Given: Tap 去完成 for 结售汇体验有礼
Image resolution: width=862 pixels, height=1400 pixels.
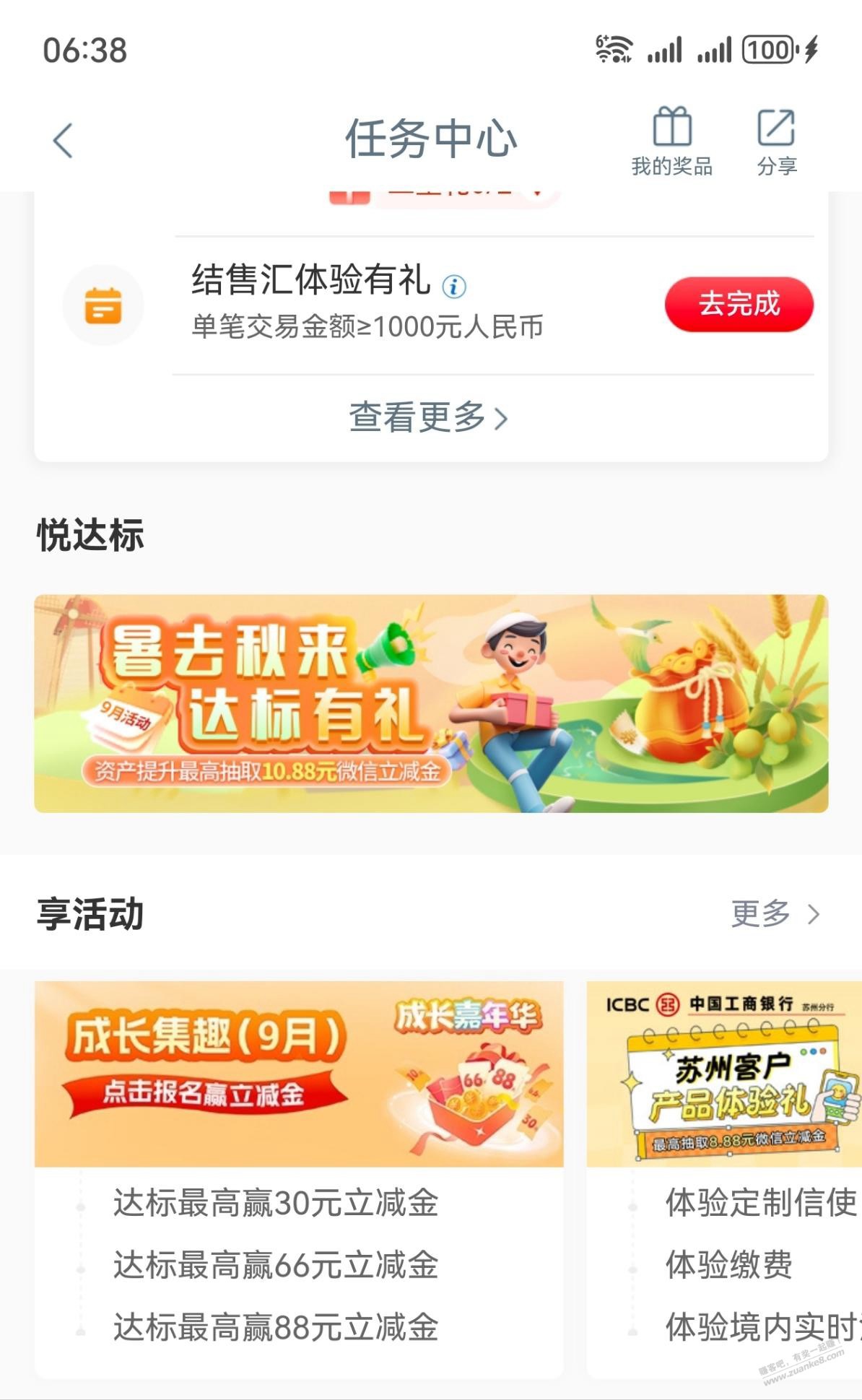Looking at the screenshot, I should (739, 304).
